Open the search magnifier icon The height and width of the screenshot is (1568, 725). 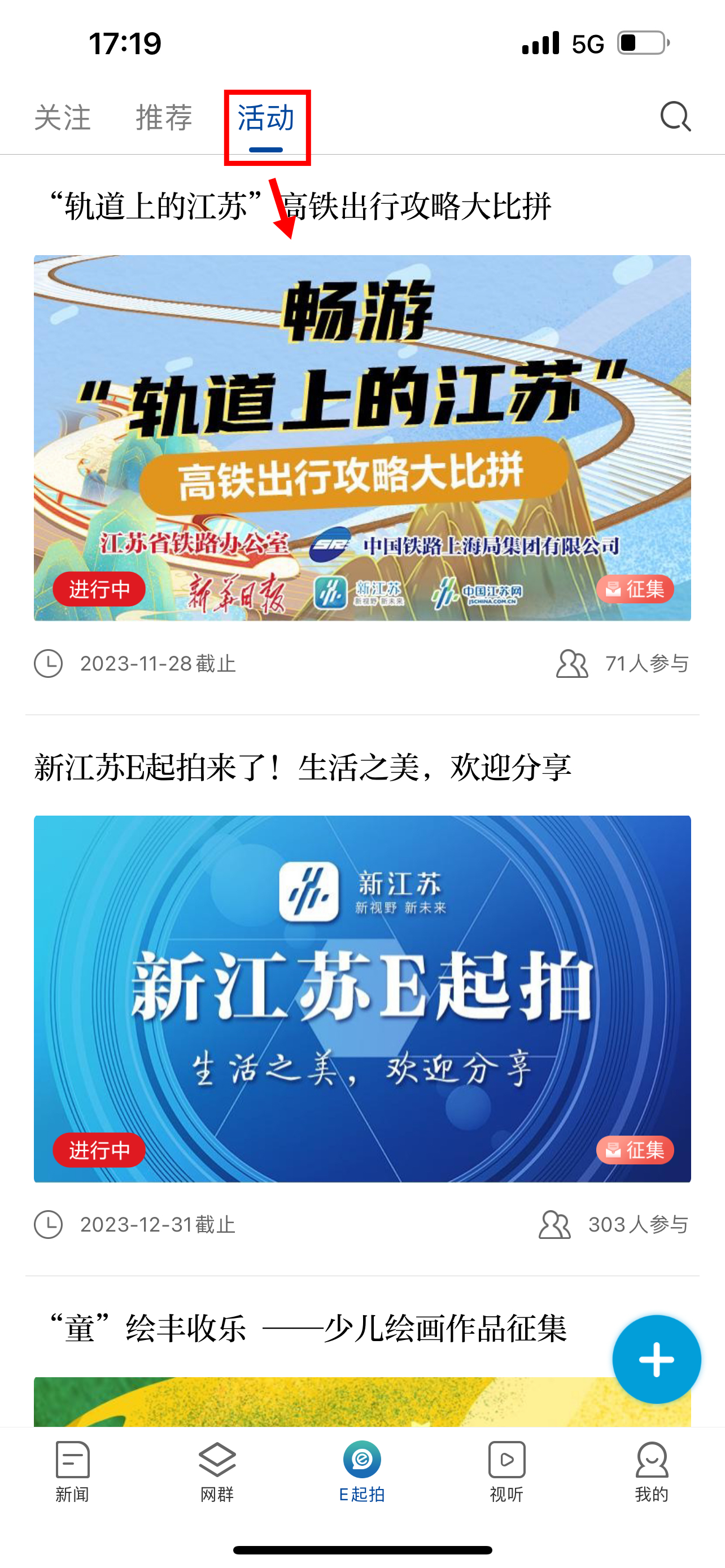click(675, 116)
